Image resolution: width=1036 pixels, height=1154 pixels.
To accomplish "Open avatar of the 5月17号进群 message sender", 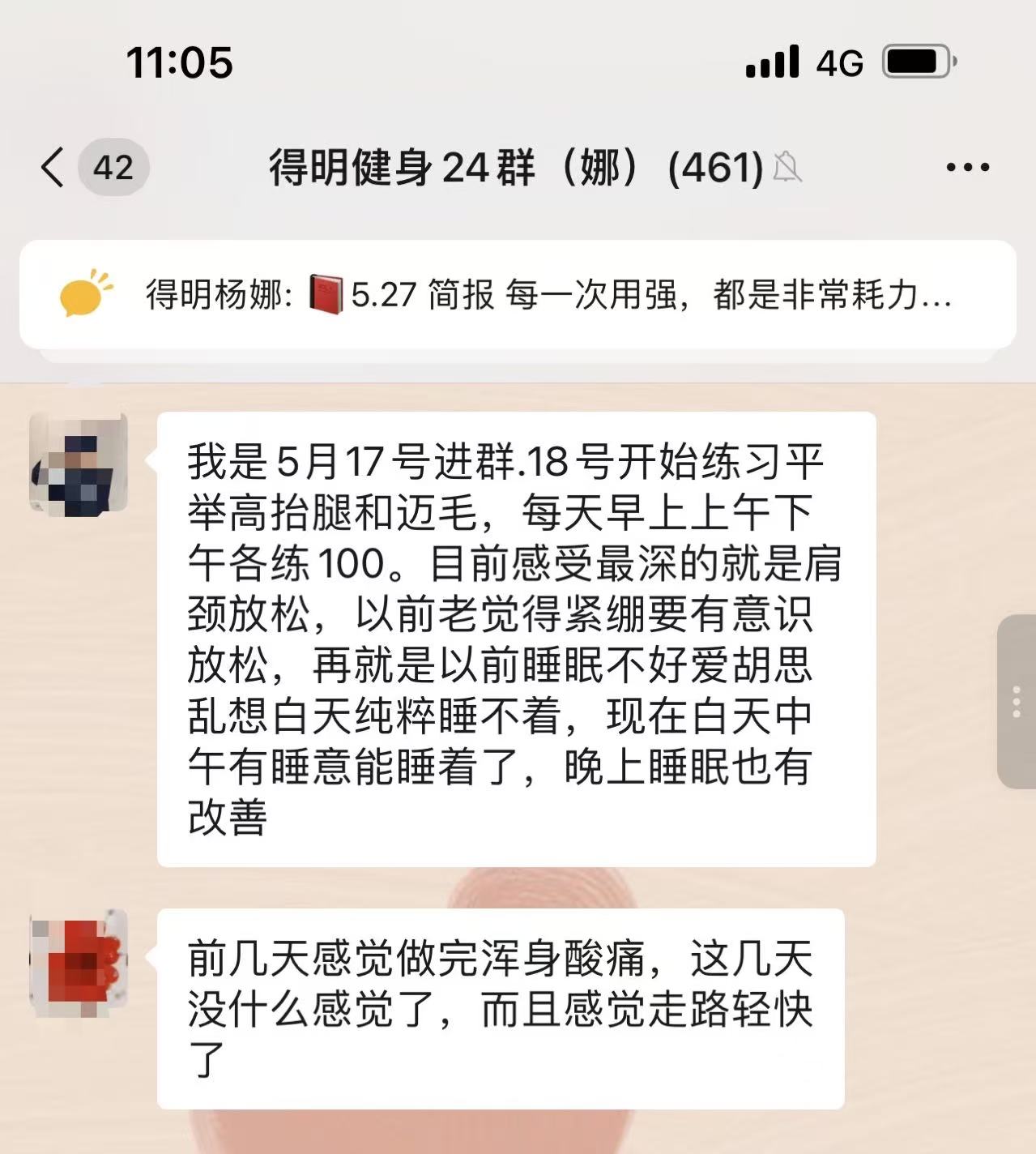I will pos(79,464).
